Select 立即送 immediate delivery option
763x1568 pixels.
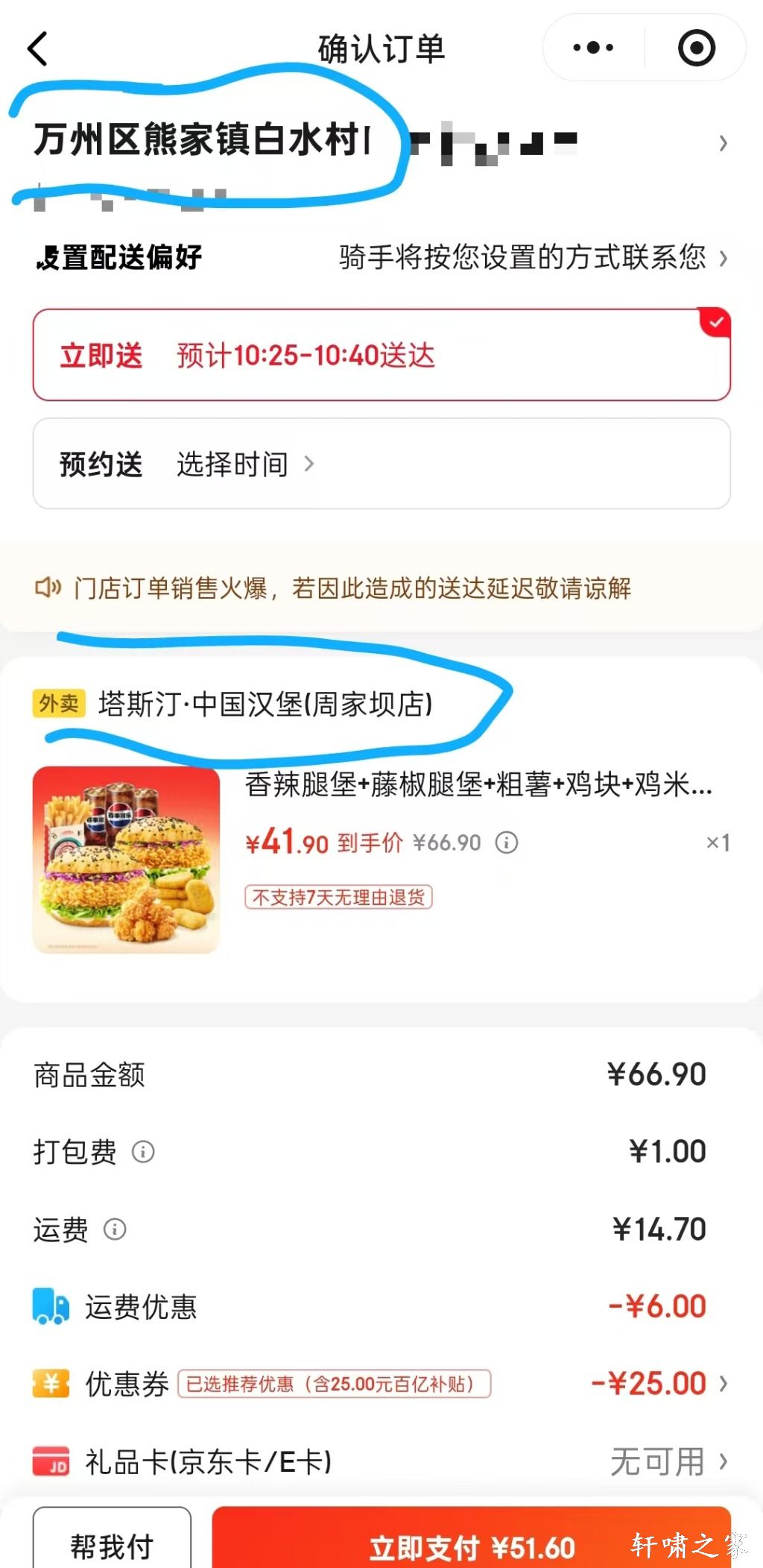click(381, 355)
